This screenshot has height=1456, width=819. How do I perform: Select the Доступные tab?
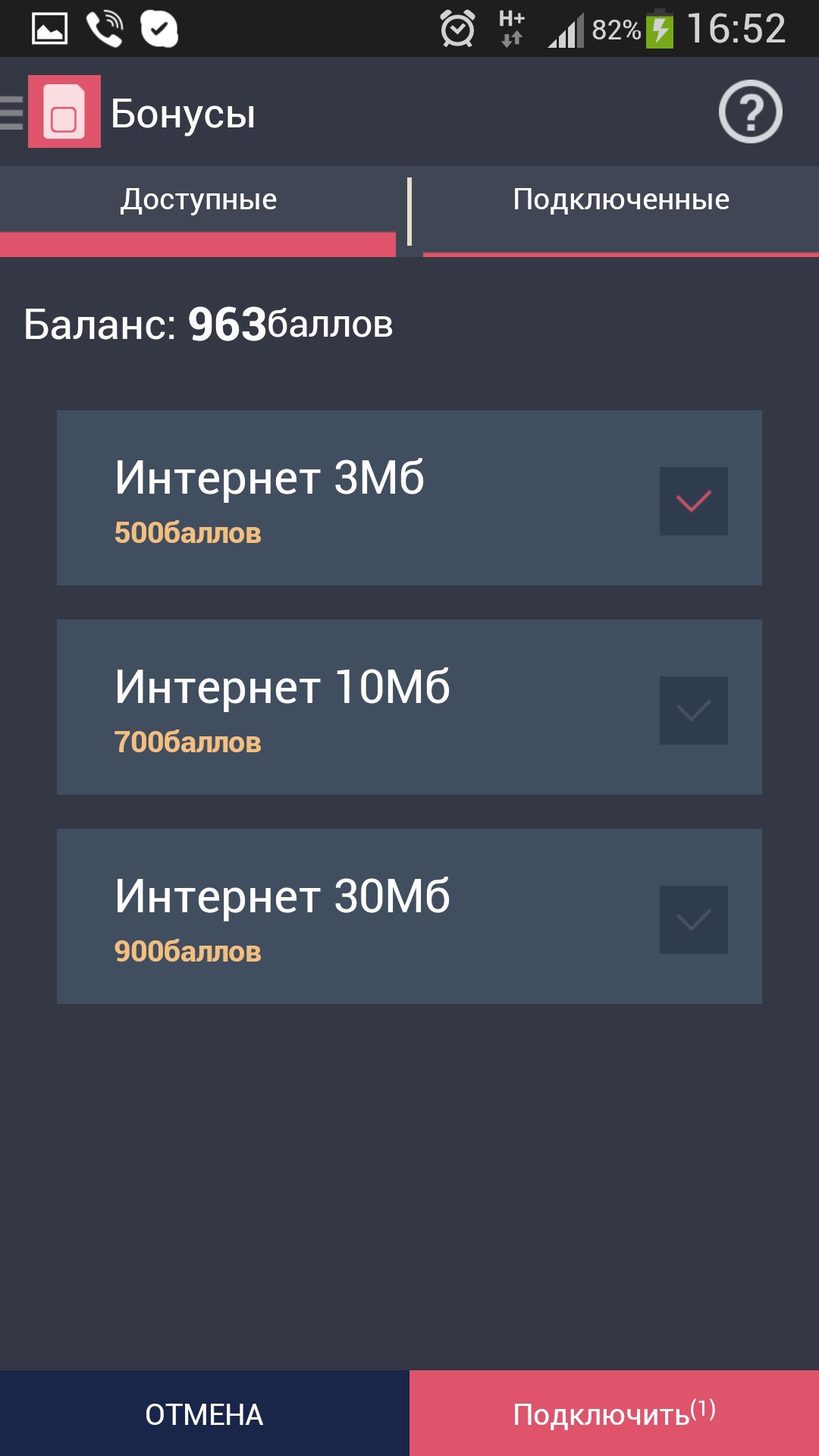tap(199, 199)
